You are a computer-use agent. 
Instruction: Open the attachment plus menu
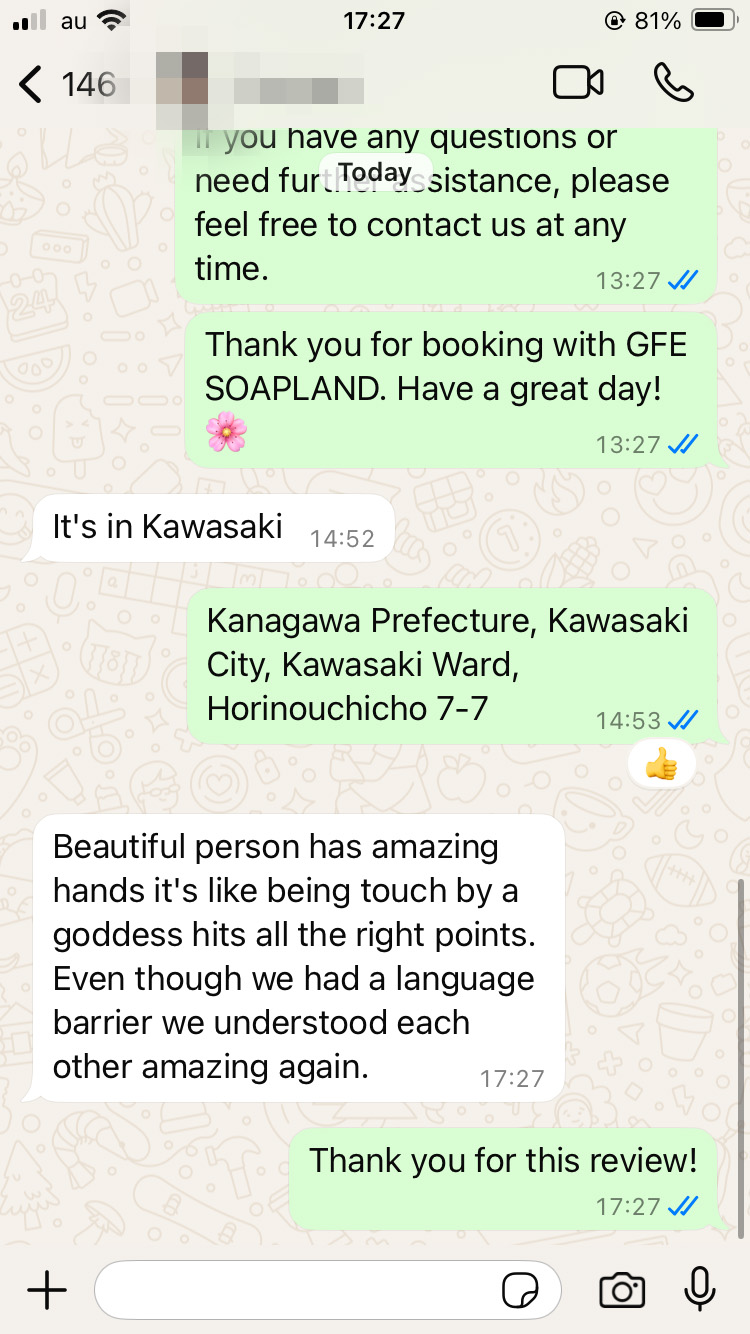[x=46, y=1290]
